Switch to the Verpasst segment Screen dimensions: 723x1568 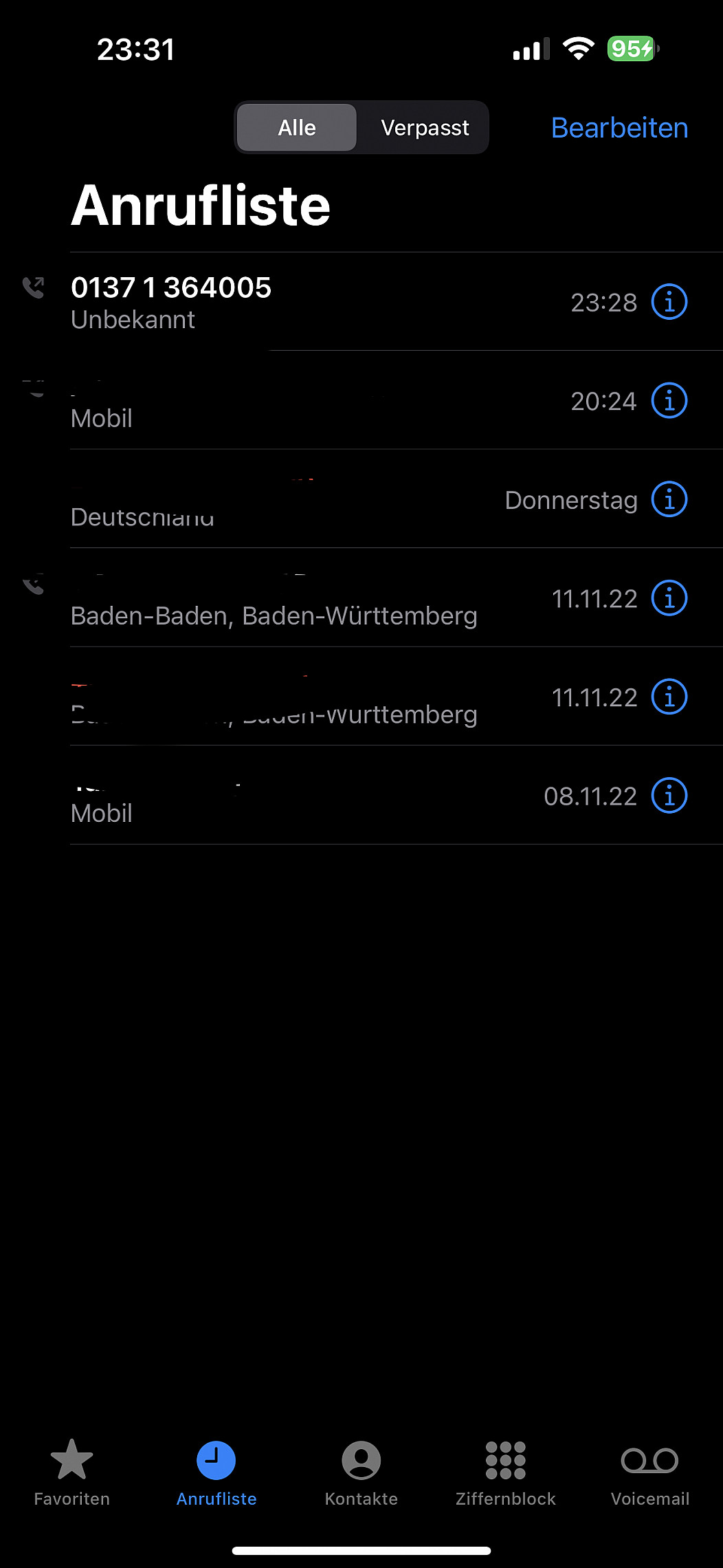[424, 128]
